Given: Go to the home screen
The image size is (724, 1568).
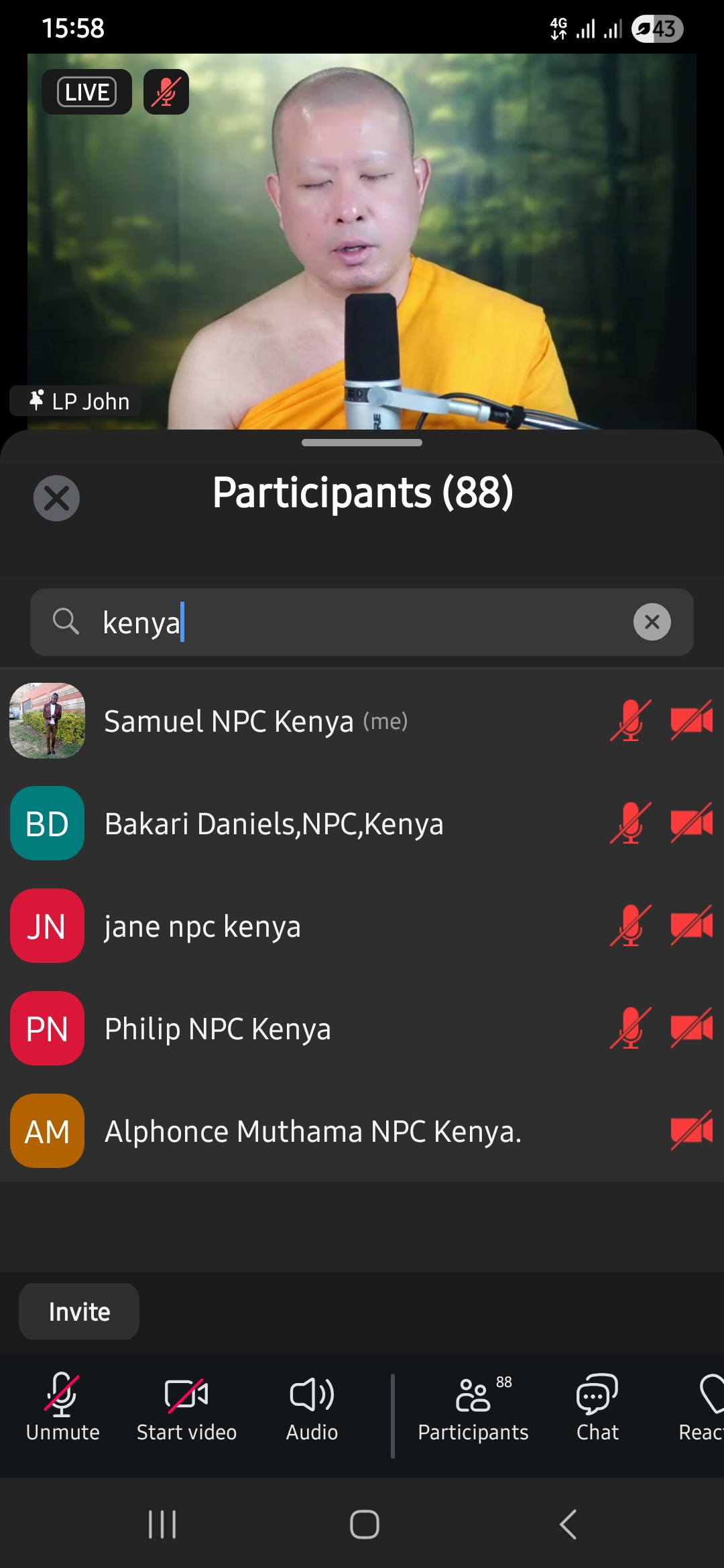Looking at the screenshot, I should click(364, 1524).
